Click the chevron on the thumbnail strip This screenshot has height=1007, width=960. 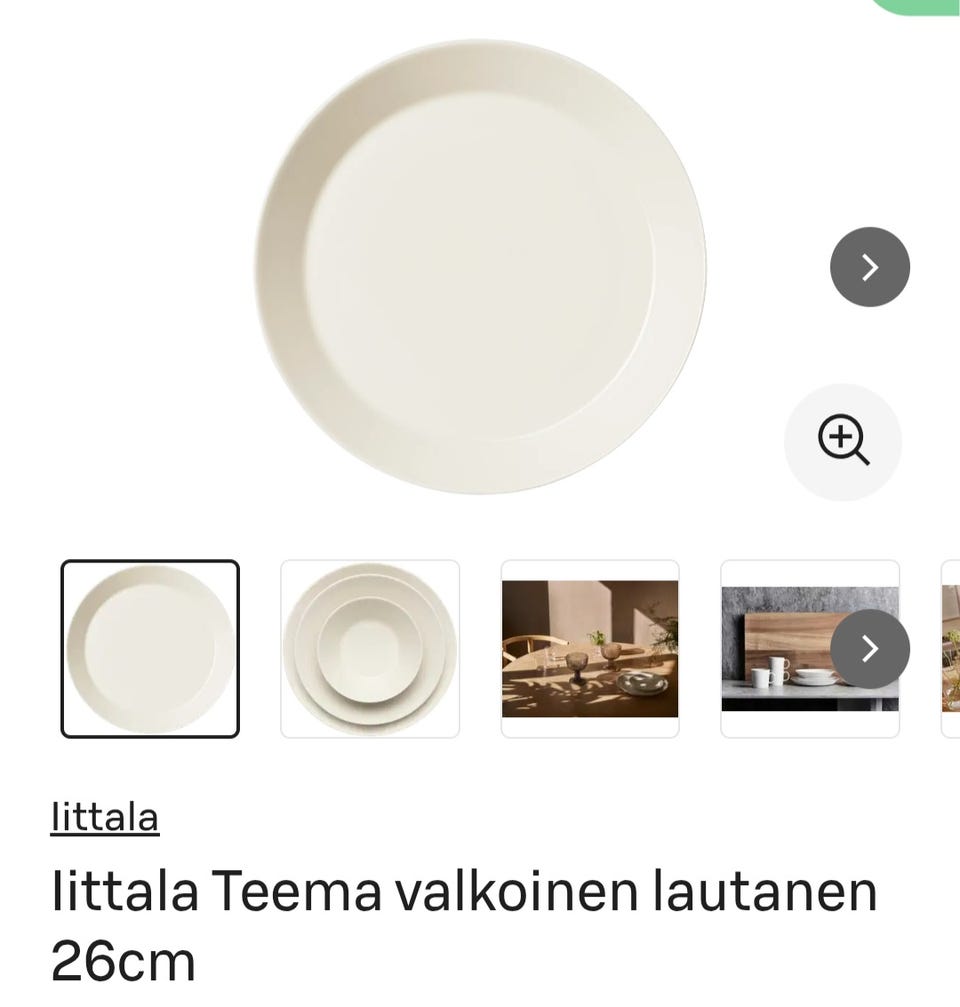coord(869,650)
